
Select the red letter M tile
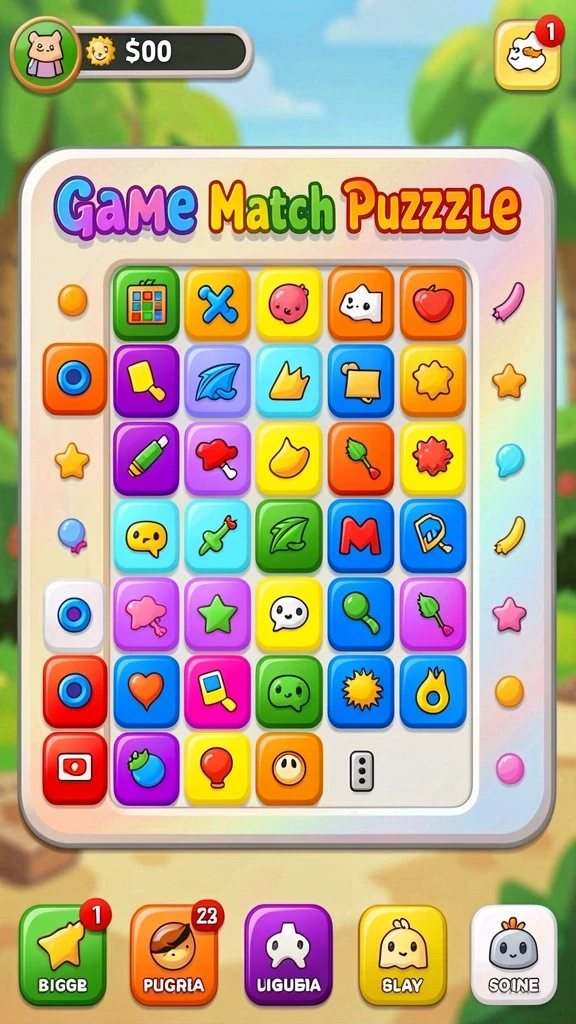[360, 537]
